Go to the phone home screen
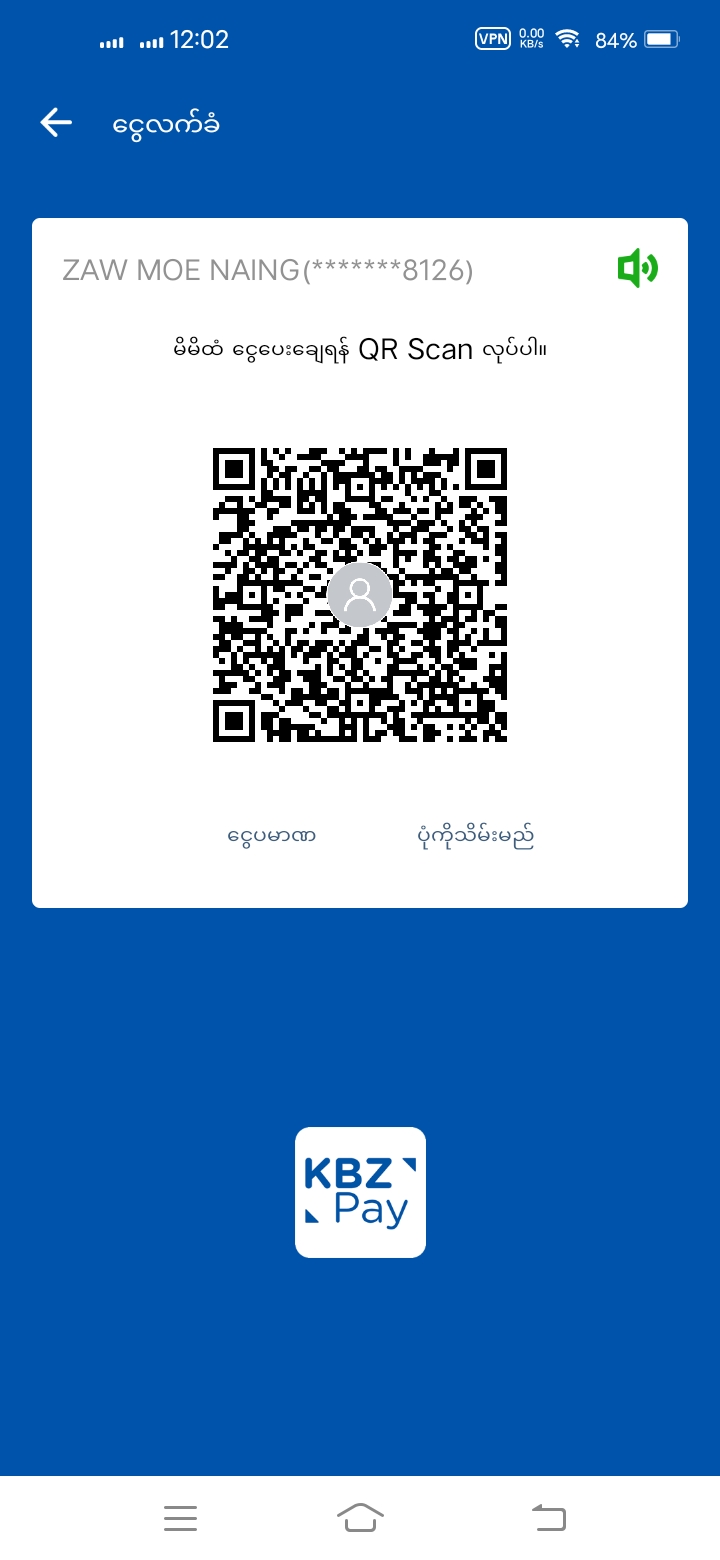The image size is (720, 1560). click(x=360, y=1518)
